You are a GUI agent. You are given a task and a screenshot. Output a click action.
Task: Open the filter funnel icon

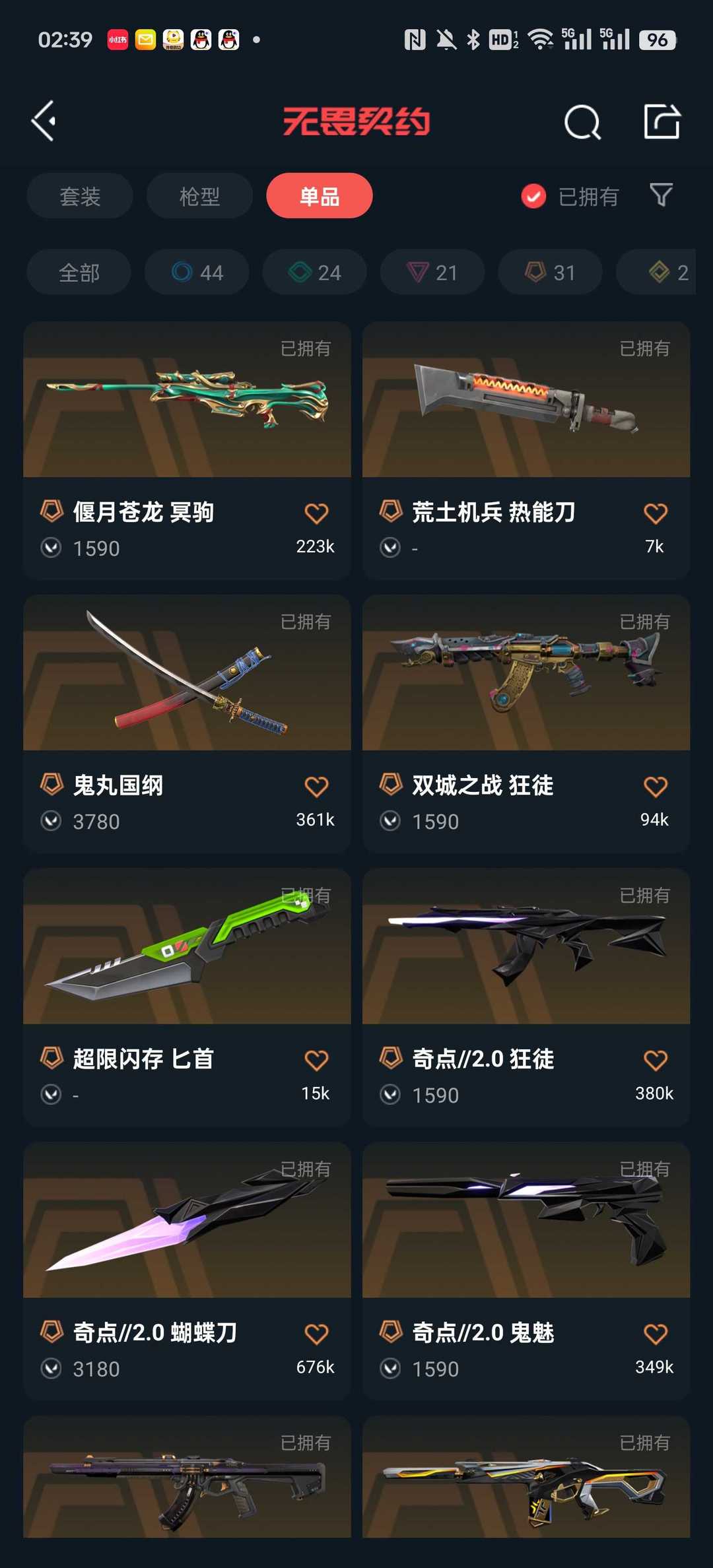[661, 195]
